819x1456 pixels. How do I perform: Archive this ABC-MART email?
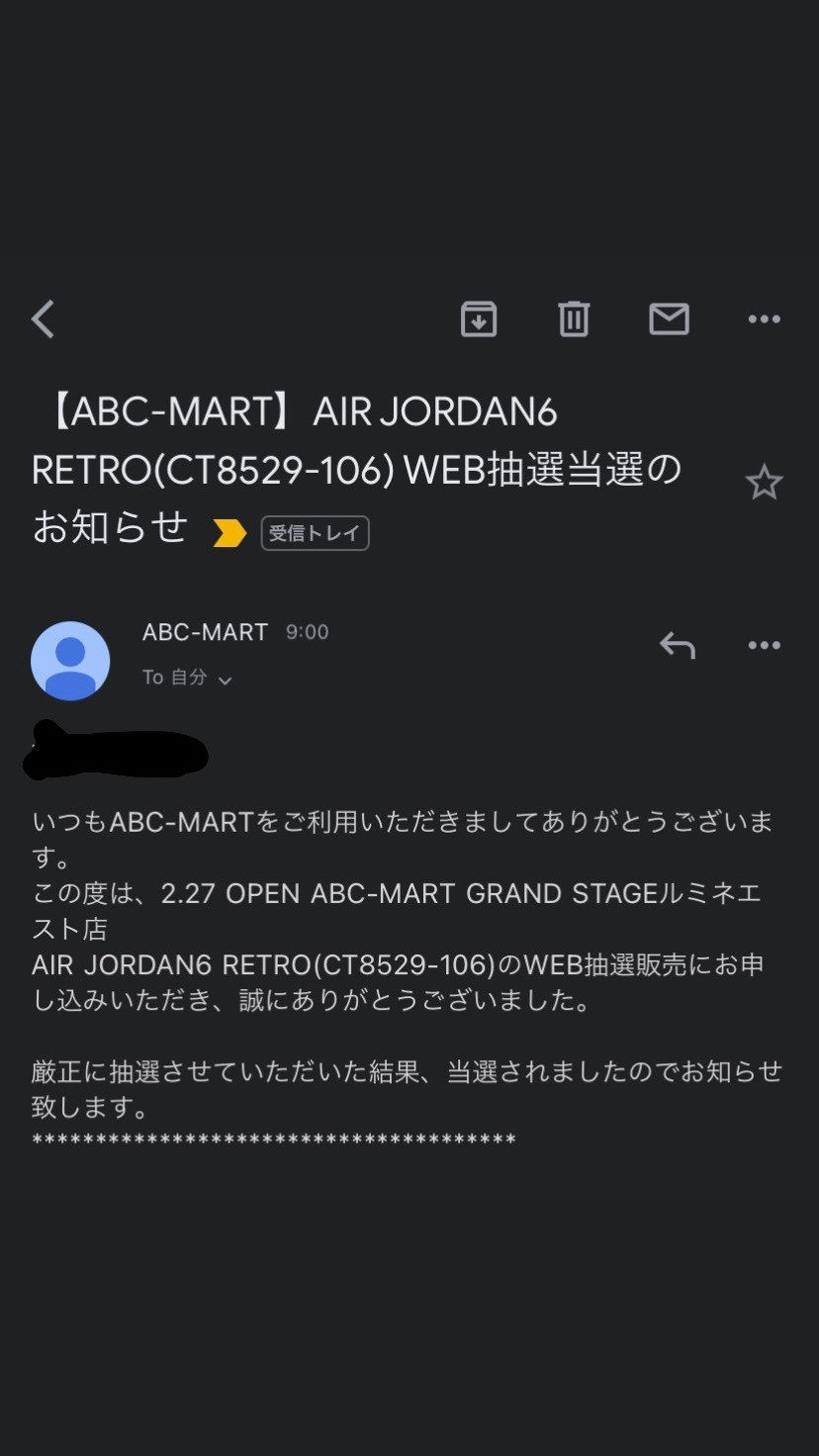[479, 318]
